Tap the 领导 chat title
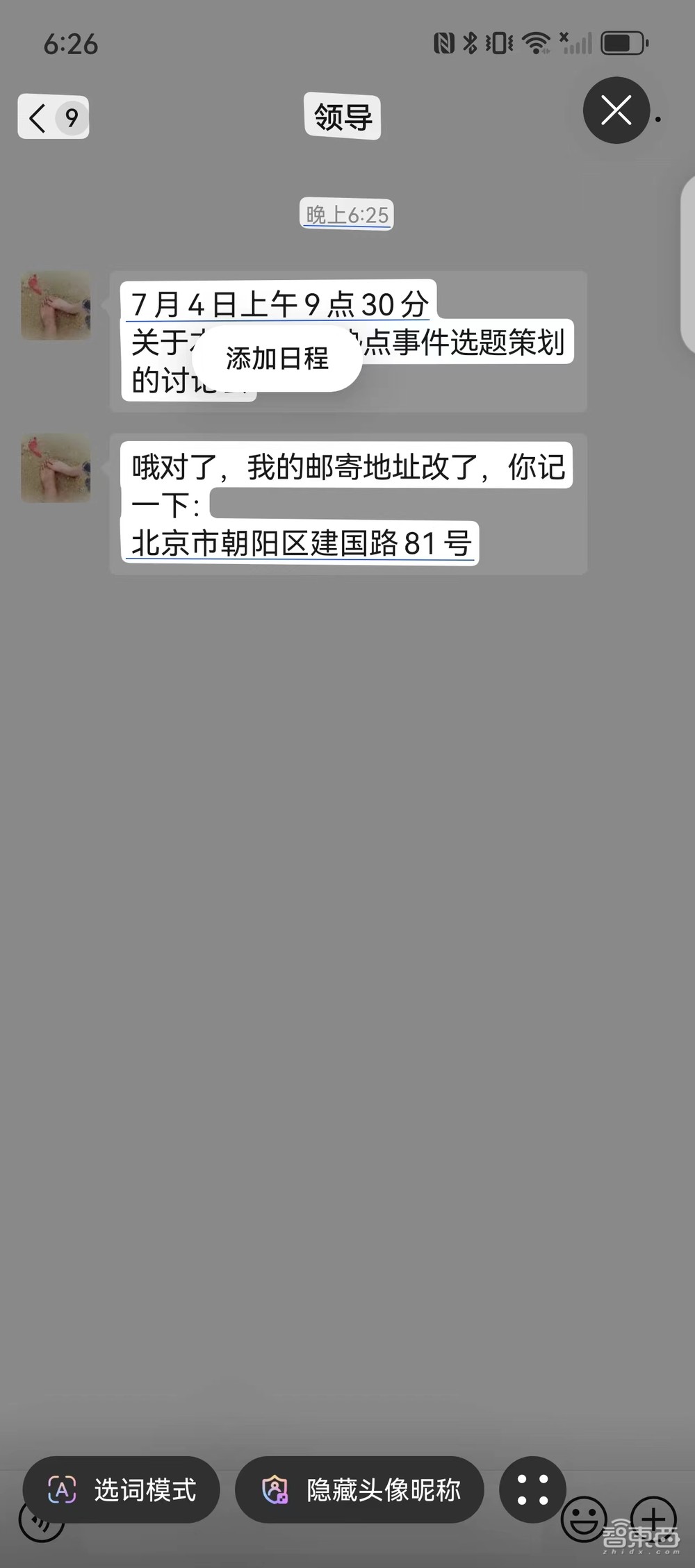 click(x=343, y=117)
